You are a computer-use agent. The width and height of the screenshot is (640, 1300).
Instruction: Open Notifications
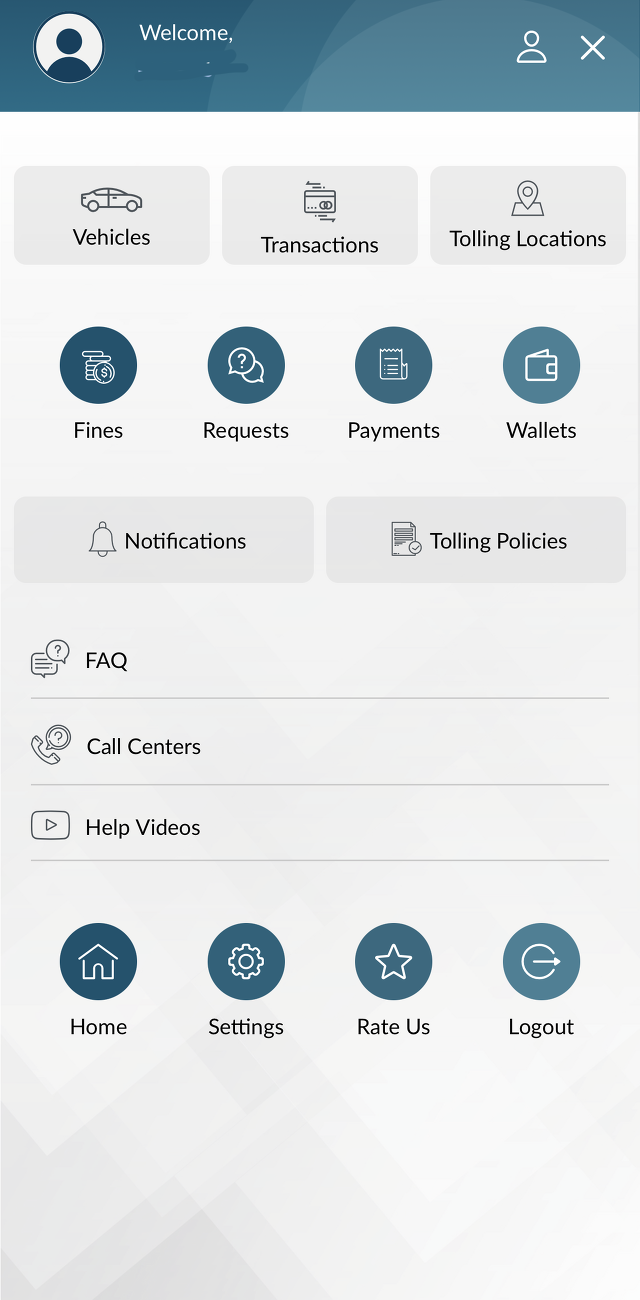pos(164,540)
